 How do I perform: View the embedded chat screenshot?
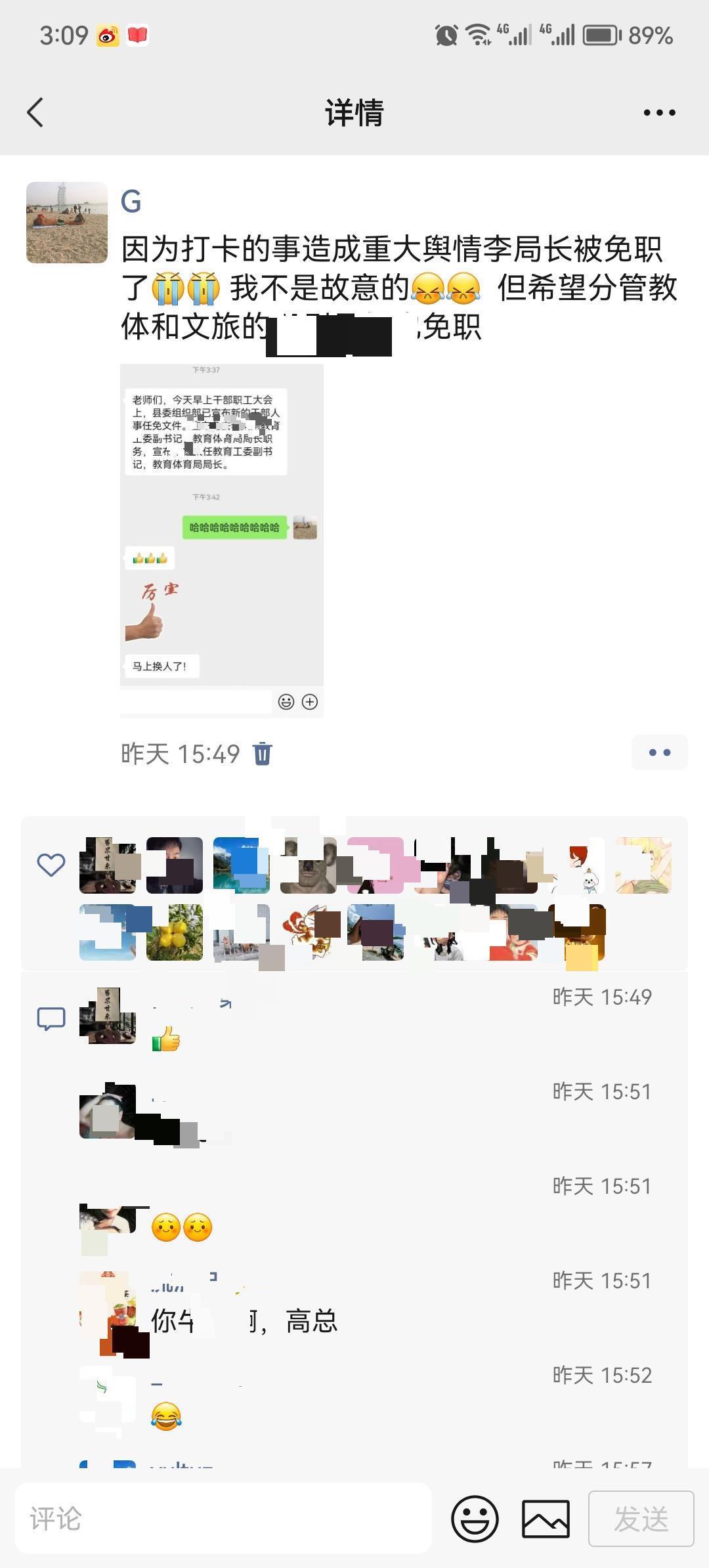tap(221, 538)
